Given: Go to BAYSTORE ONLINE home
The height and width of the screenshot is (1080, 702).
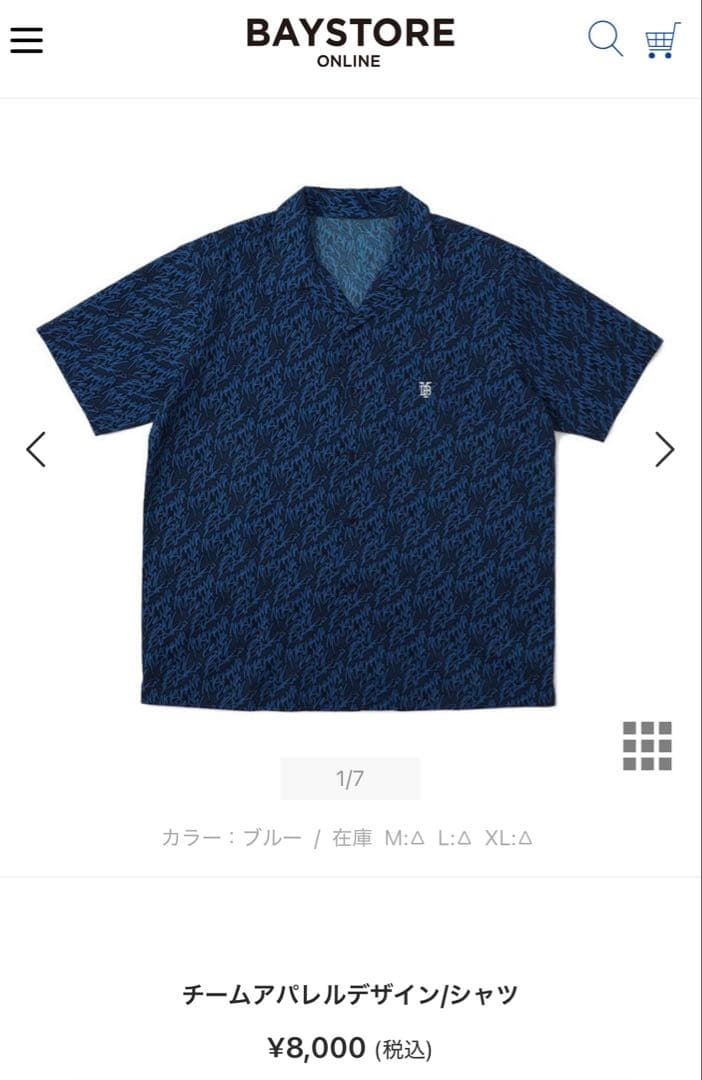Looking at the screenshot, I should click(350, 42).
